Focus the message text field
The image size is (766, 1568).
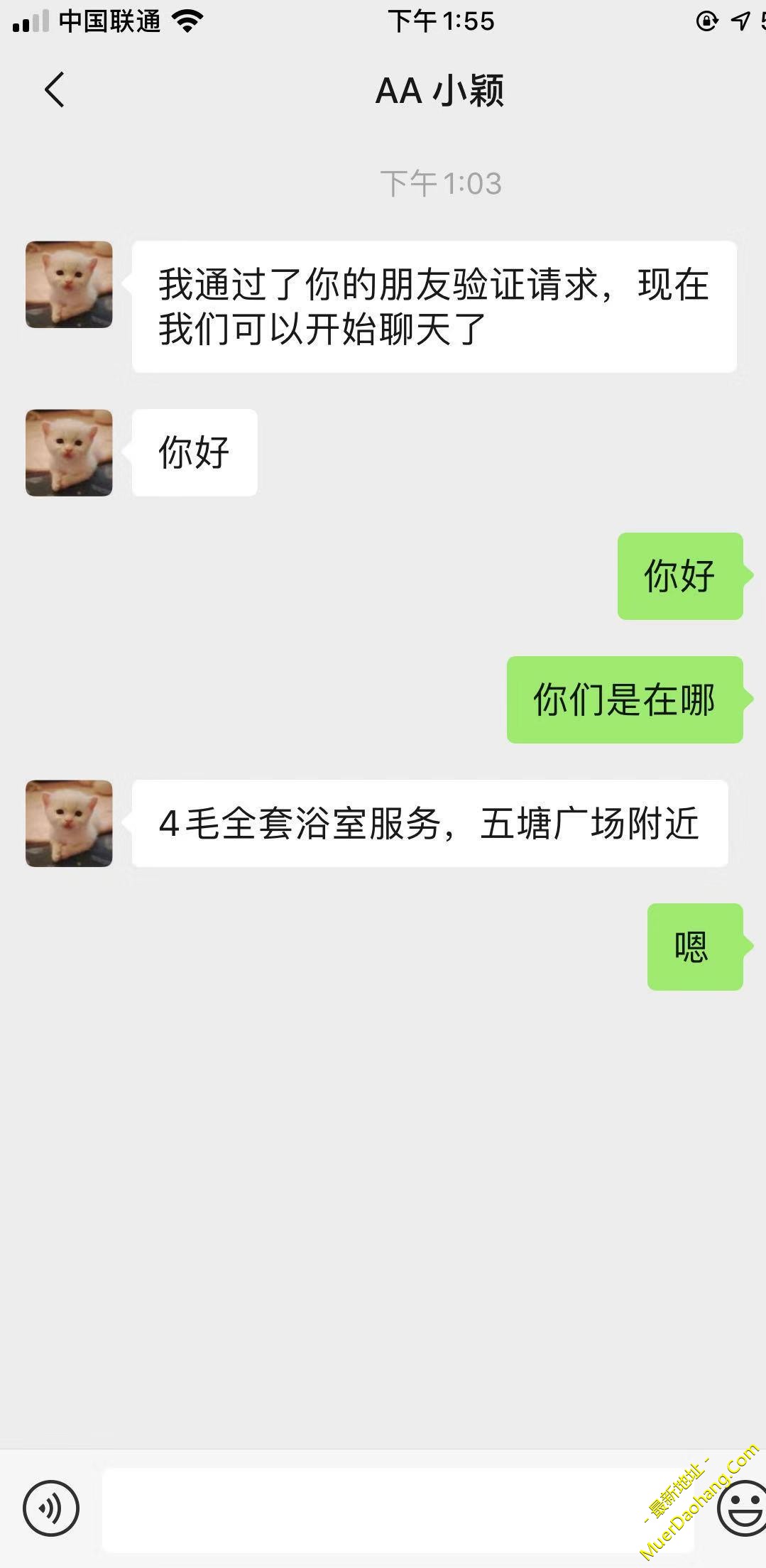(383, 1508)
